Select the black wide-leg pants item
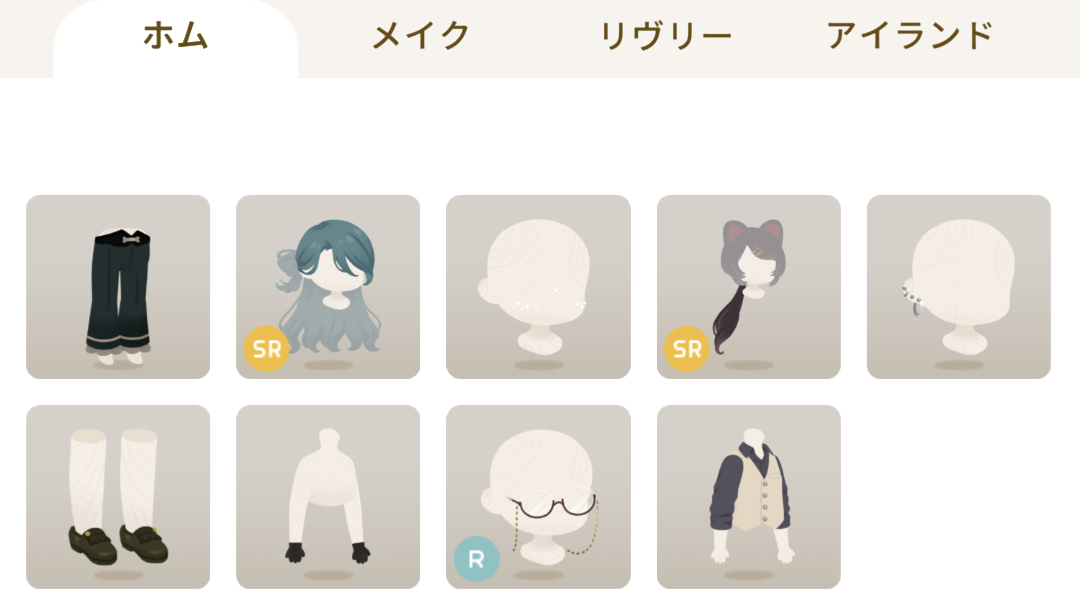The height and width of the screenshot is (615, 1080). tap(118, 287)
